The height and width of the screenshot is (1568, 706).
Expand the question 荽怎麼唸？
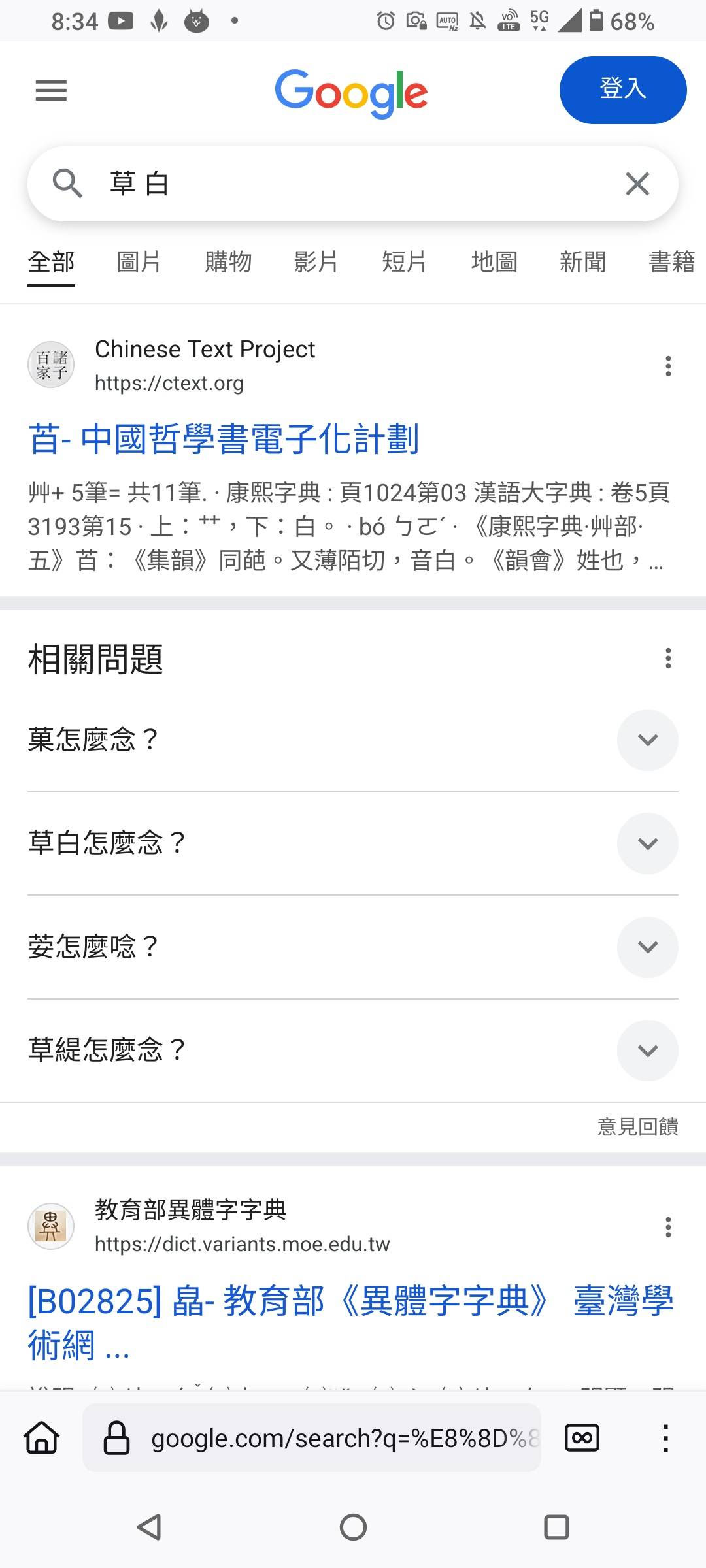click(353, 947)
